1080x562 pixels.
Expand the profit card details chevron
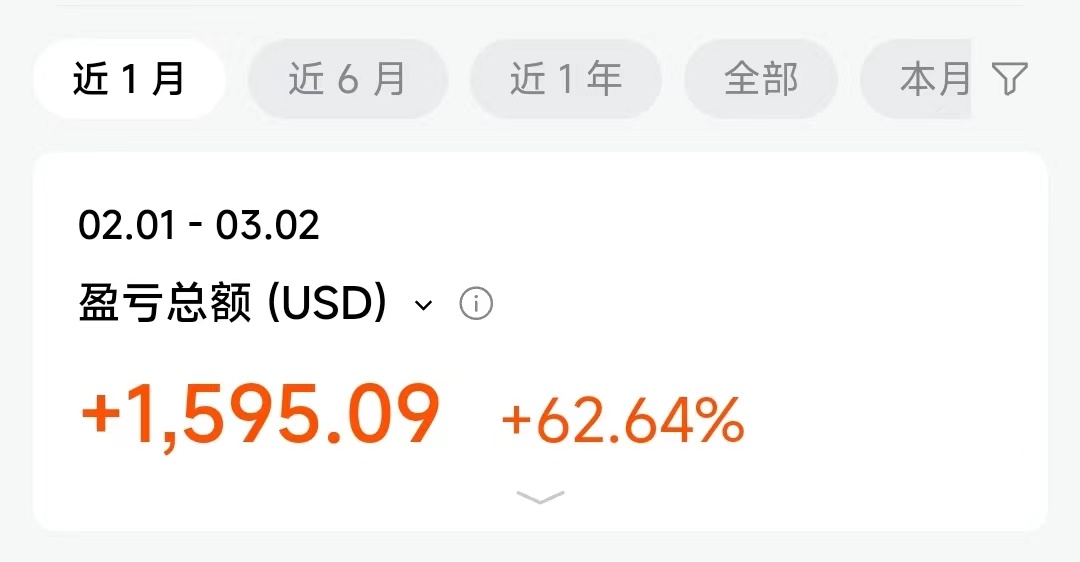click(540, 497)
